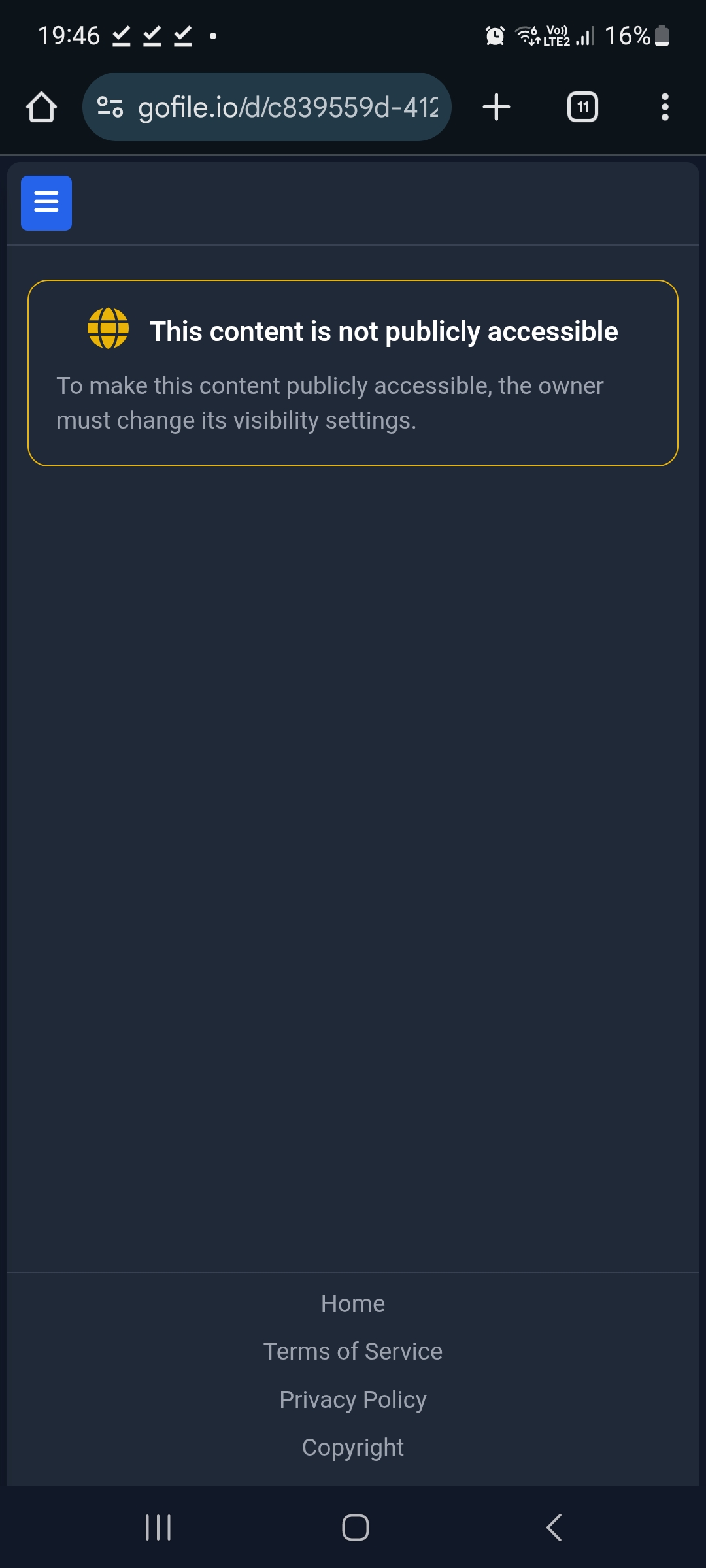Viewport: 706px width, 1568px height.
Task: Open a new browser tab
Action: pos(496,107)
